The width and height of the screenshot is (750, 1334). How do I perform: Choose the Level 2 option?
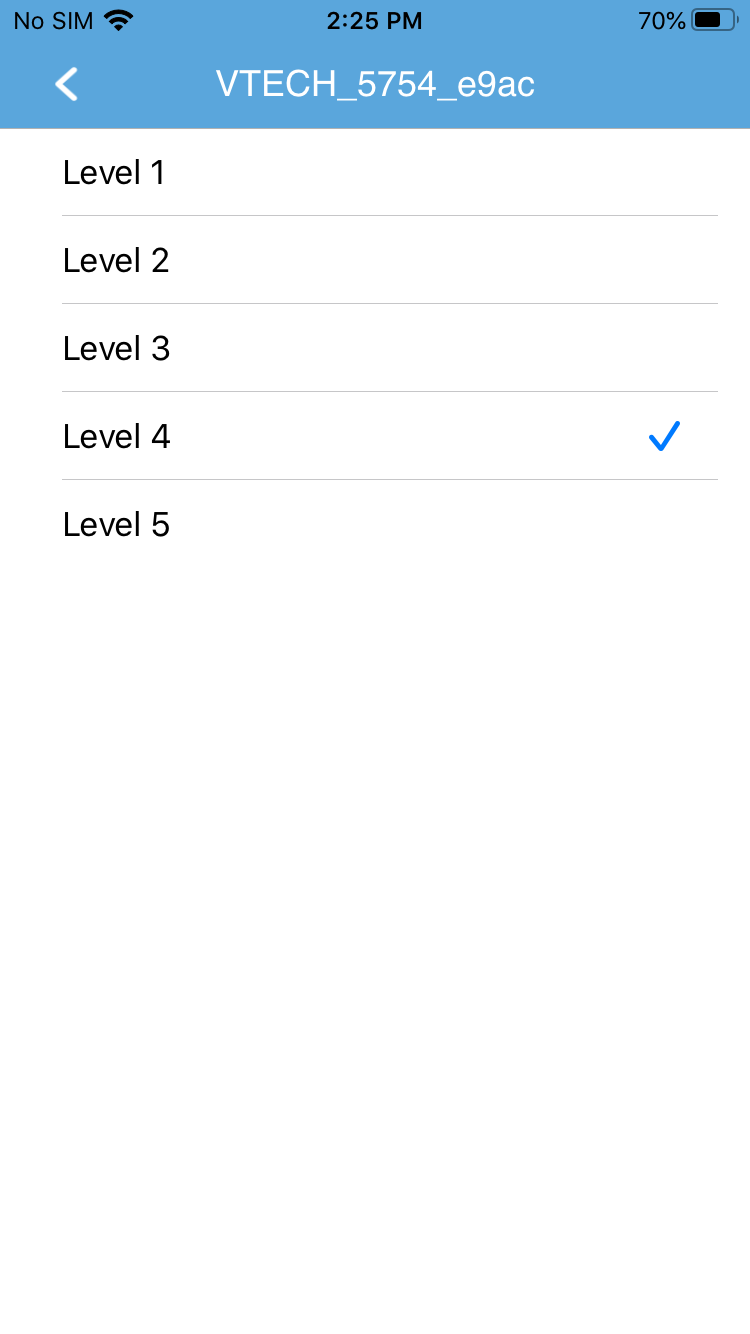point(375,261)
